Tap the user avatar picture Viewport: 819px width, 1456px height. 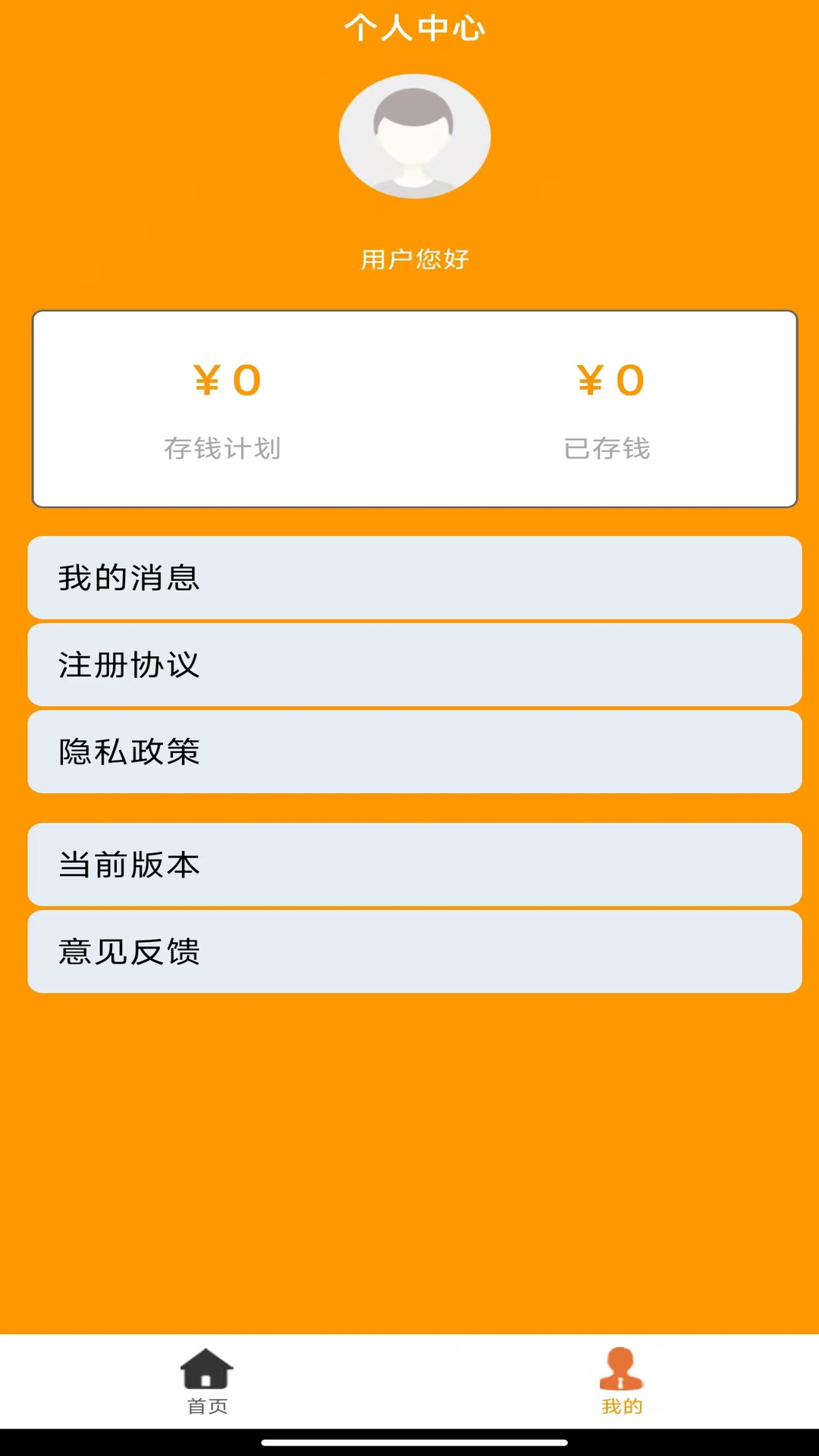point(414,136)
